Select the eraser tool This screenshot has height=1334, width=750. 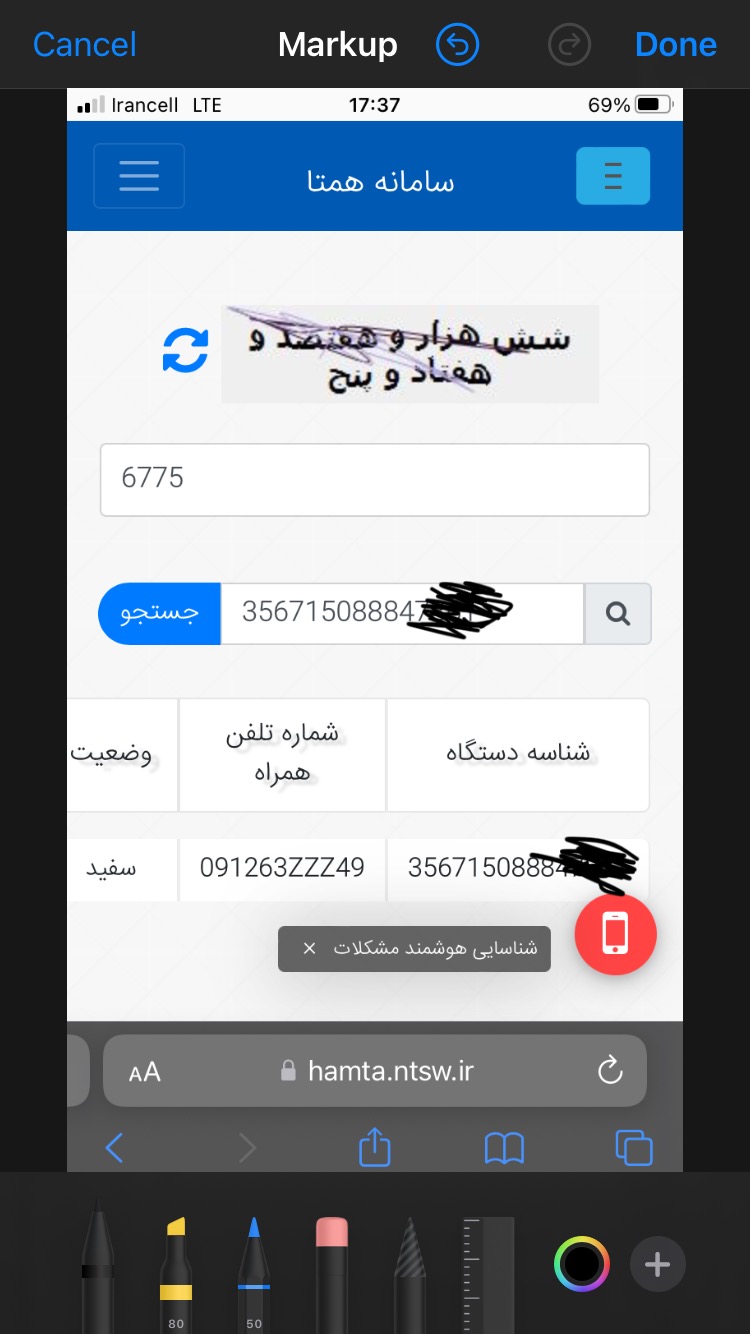(x=331, y=1260)
